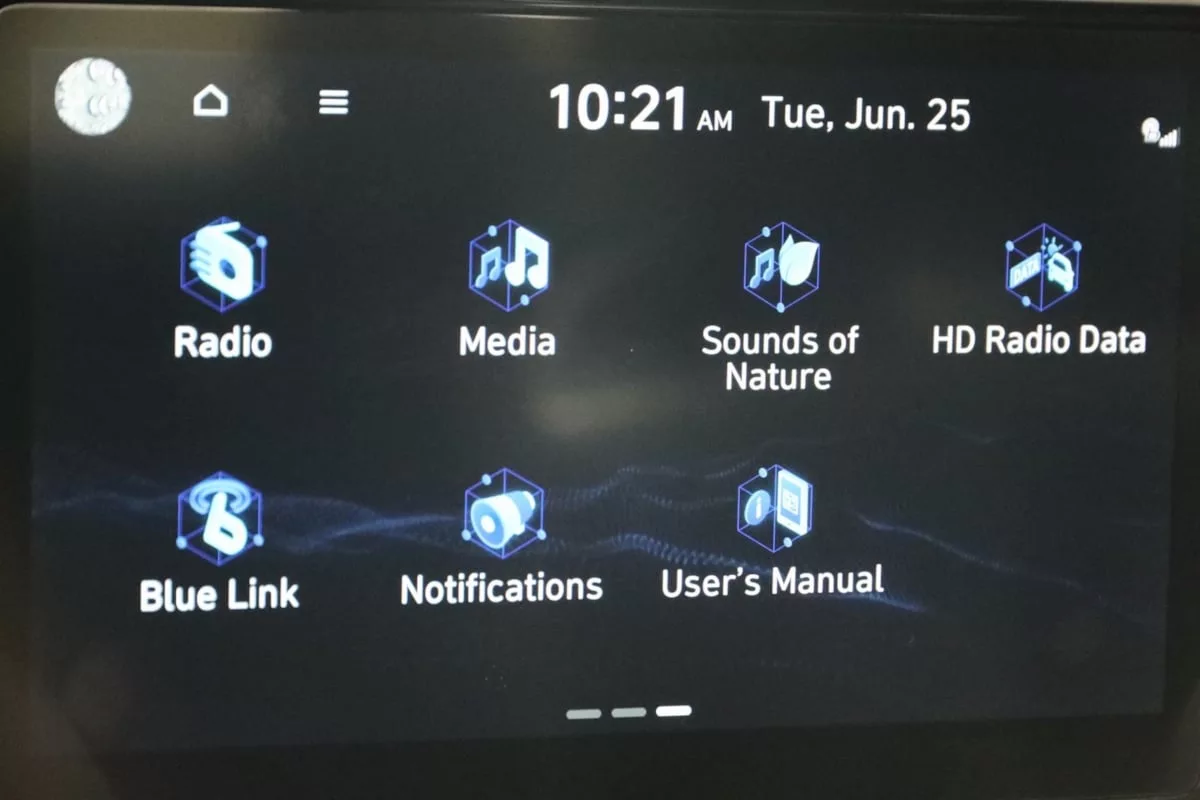Tap the round profile avatar
The image size is (1200, 800).
click(x=93, y=96)
